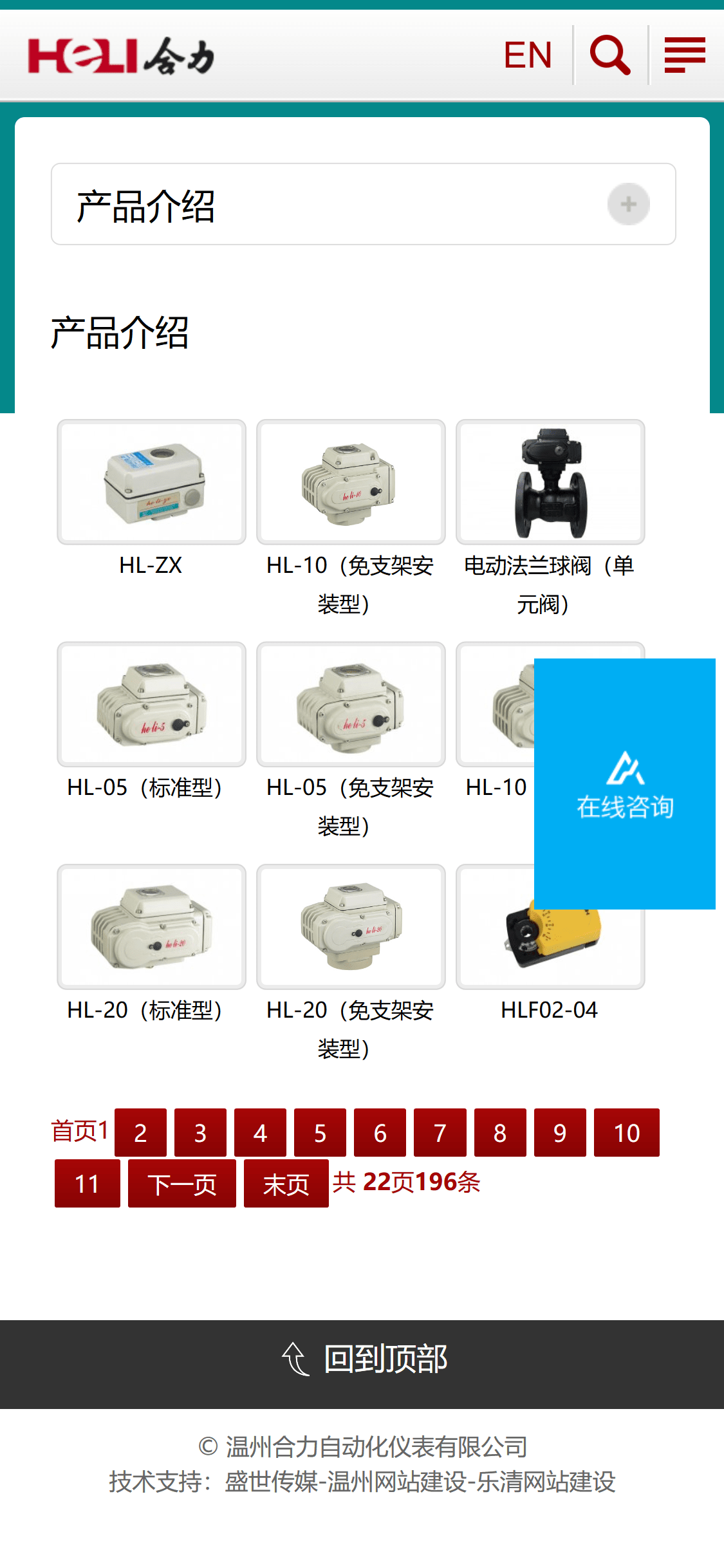Open the HL-05（标准型）product
Screen dimensions: 724x1568
(x=151, y=704)
